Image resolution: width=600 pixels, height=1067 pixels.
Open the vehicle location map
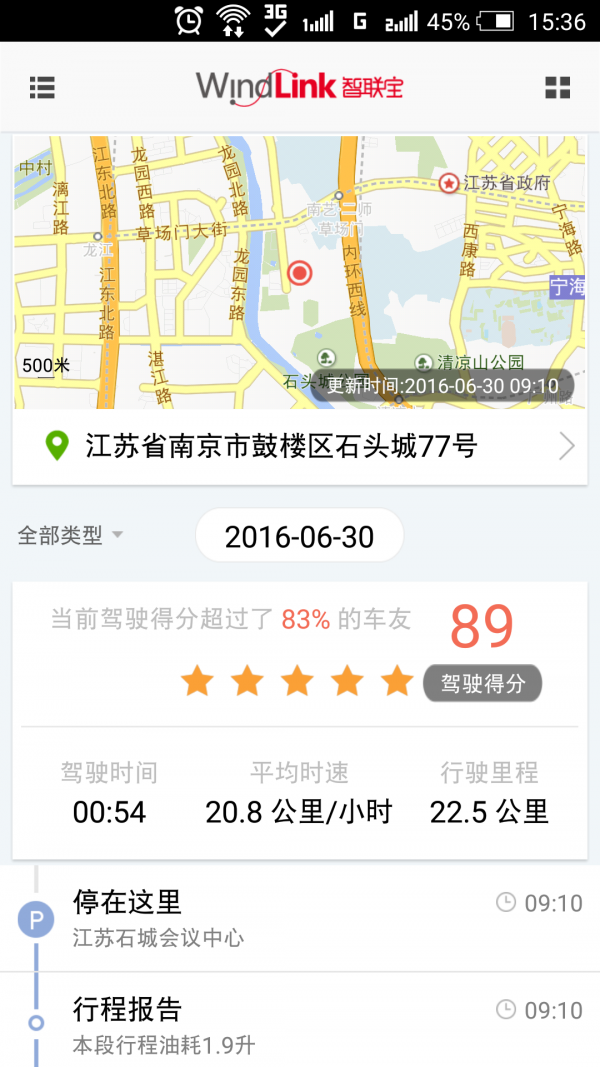pyautogui.click(x=299, y=272)
